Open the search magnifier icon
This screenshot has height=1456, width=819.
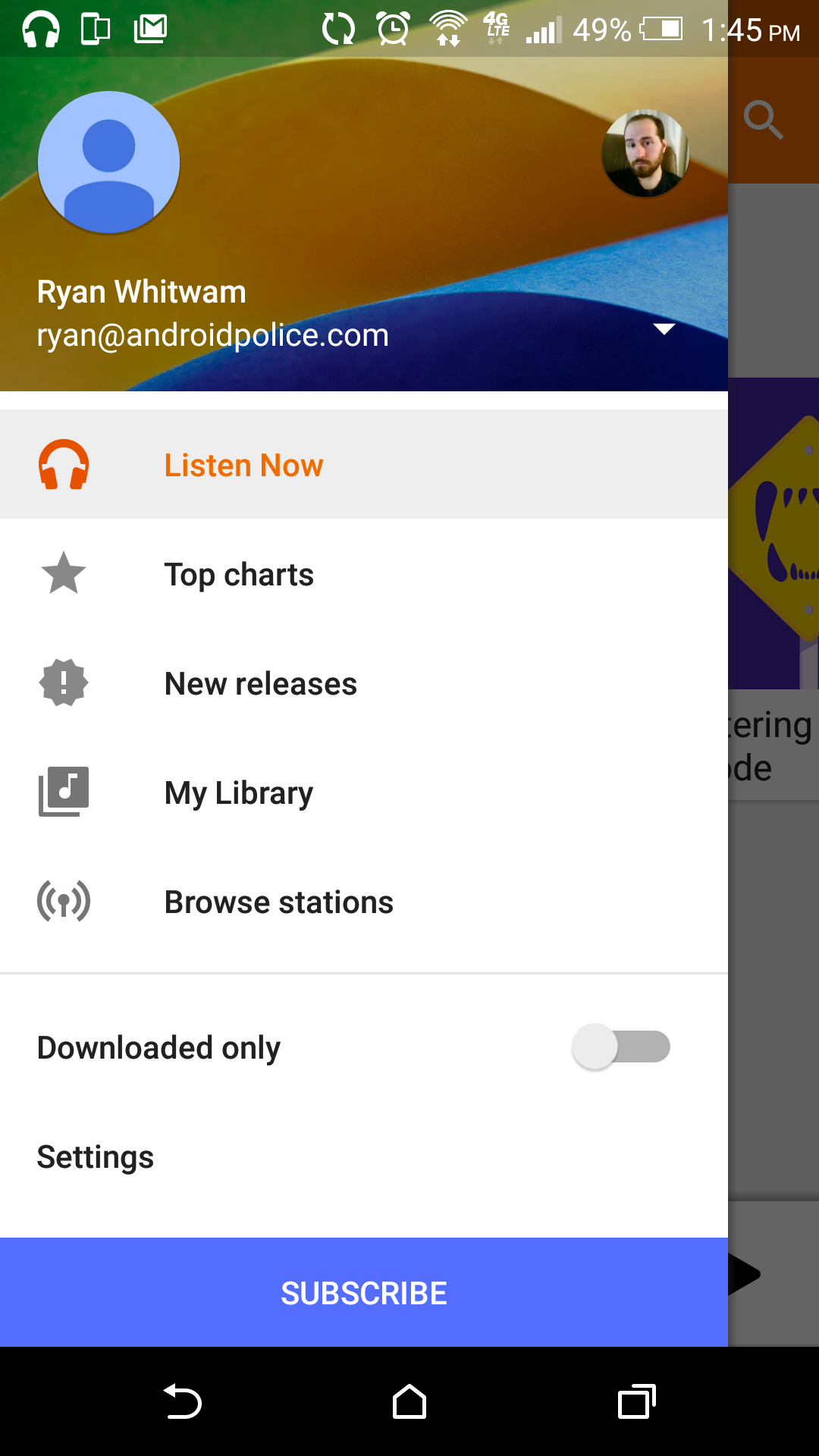pos(764,120)
